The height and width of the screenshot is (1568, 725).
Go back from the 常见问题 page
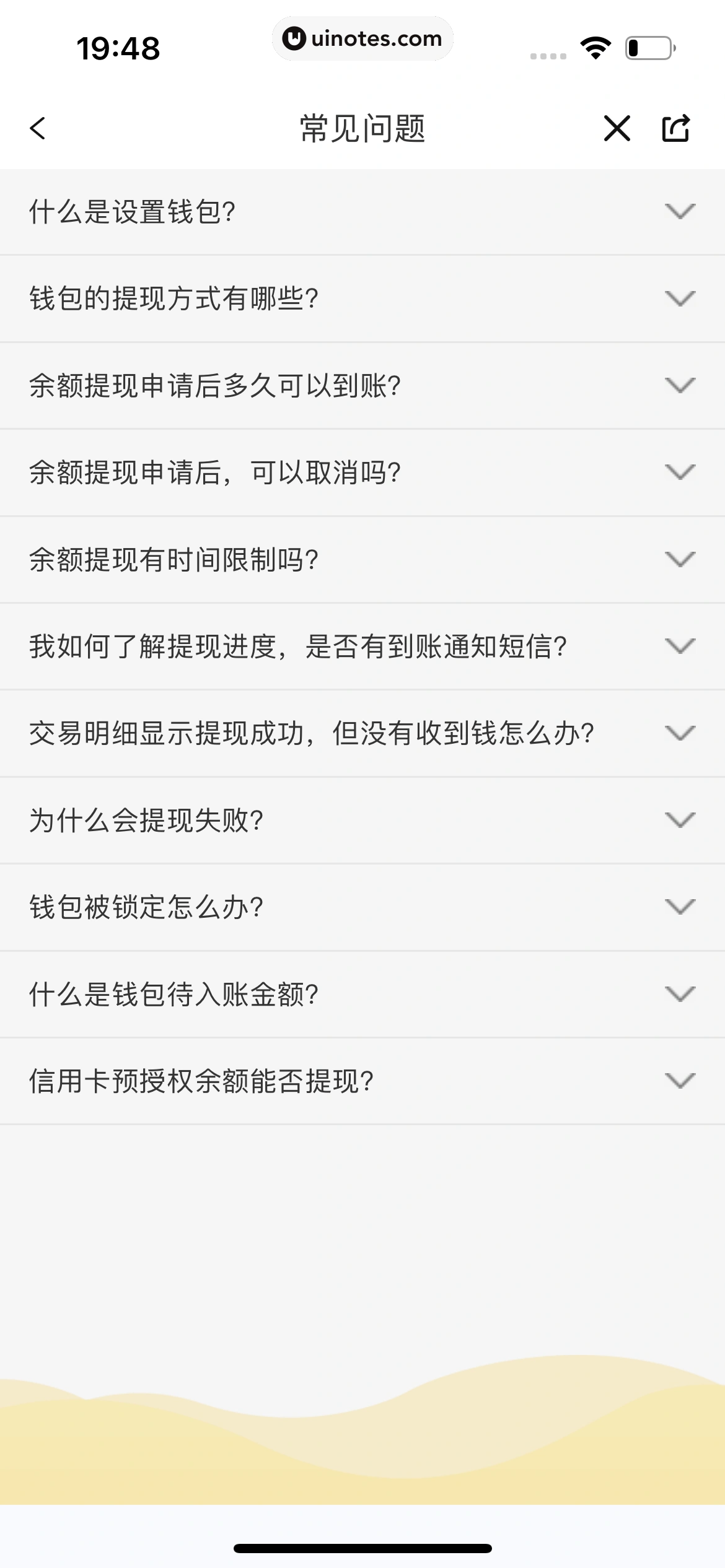click(38, 129)
